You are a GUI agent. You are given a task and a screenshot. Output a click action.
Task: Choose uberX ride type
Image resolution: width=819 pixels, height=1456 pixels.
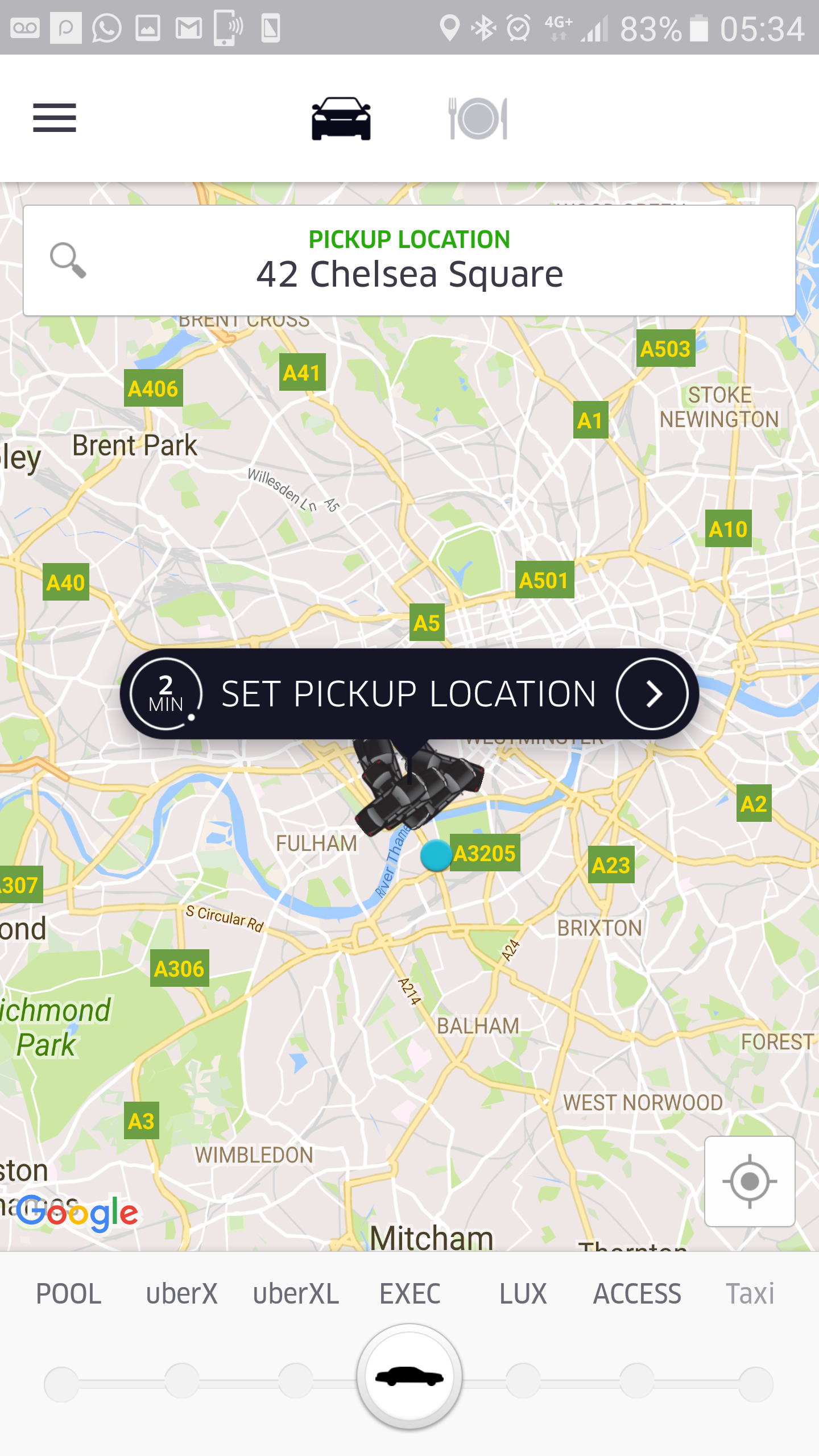point(181,1294)
